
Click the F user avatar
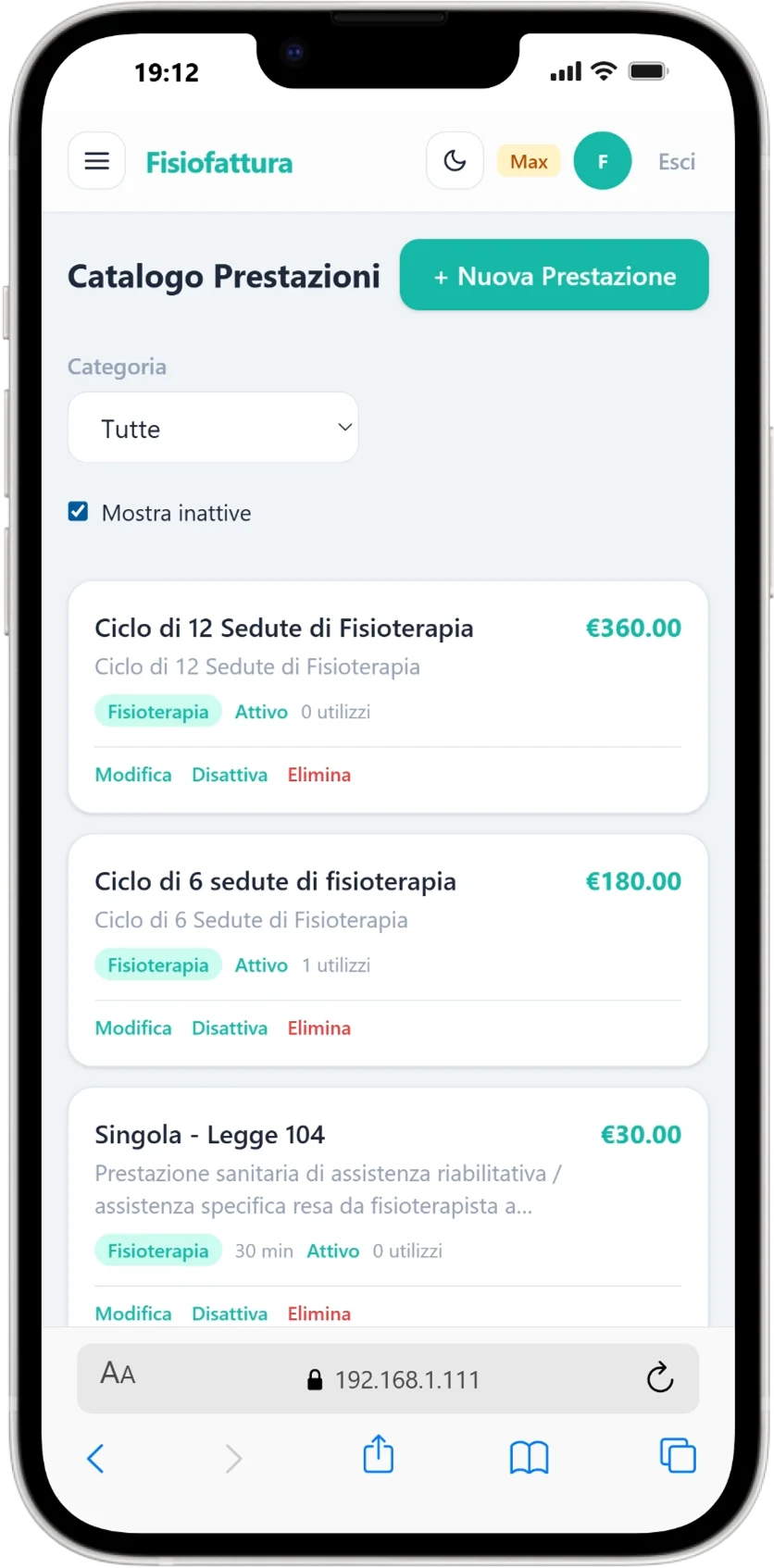pos(603,160)
